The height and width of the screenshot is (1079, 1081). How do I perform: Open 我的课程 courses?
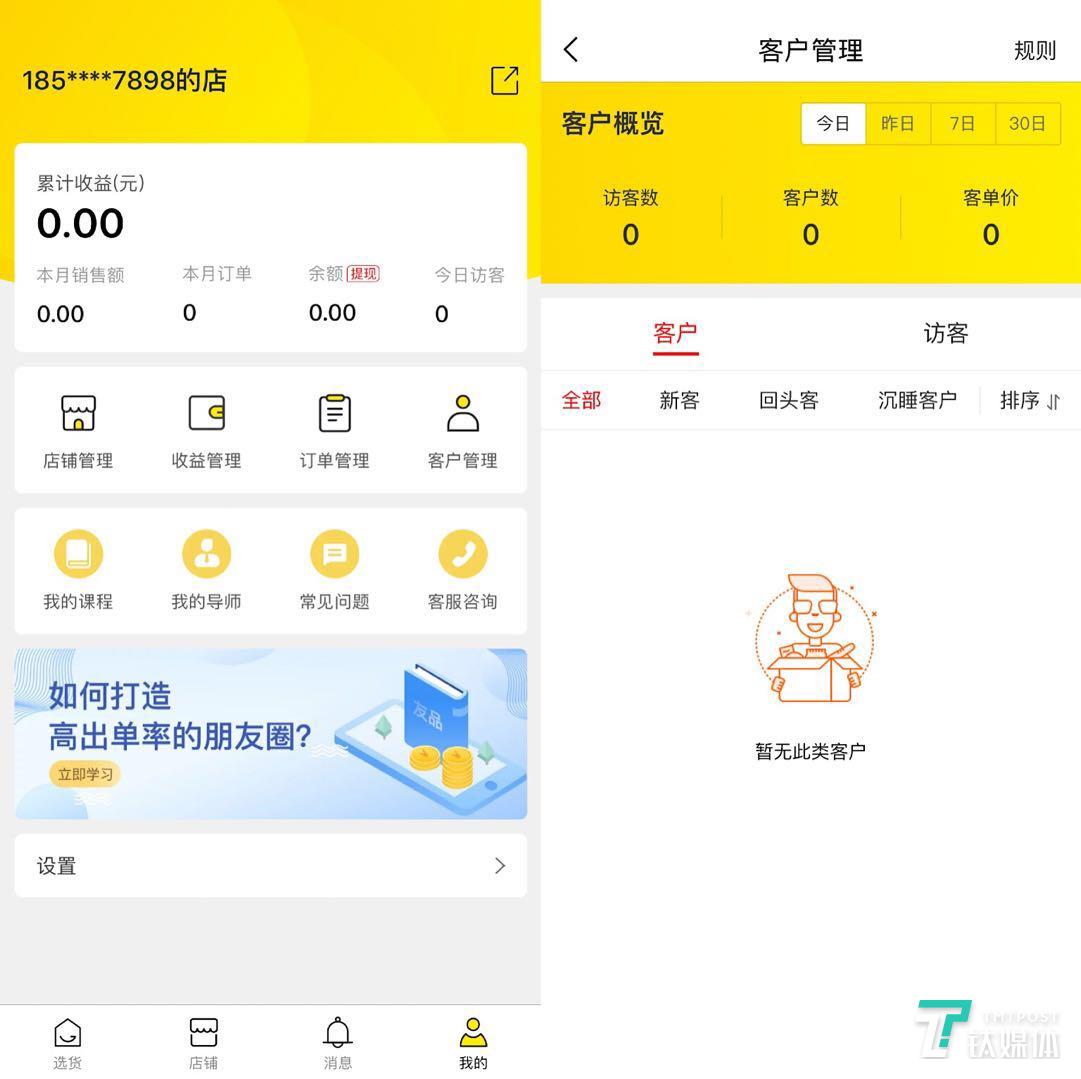78,571
